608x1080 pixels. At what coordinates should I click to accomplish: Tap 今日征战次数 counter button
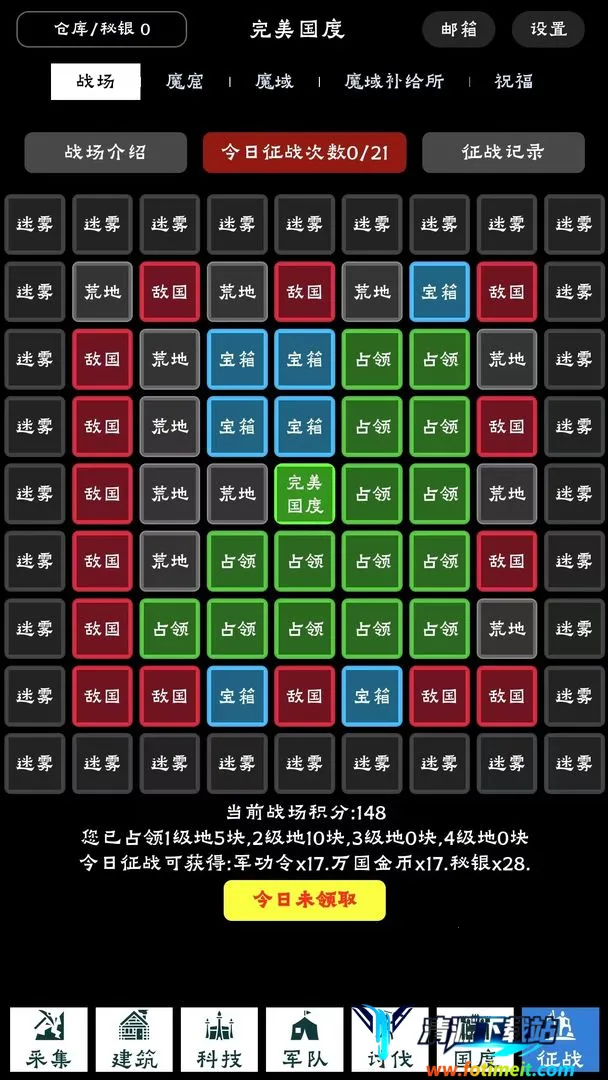point(304,152)
